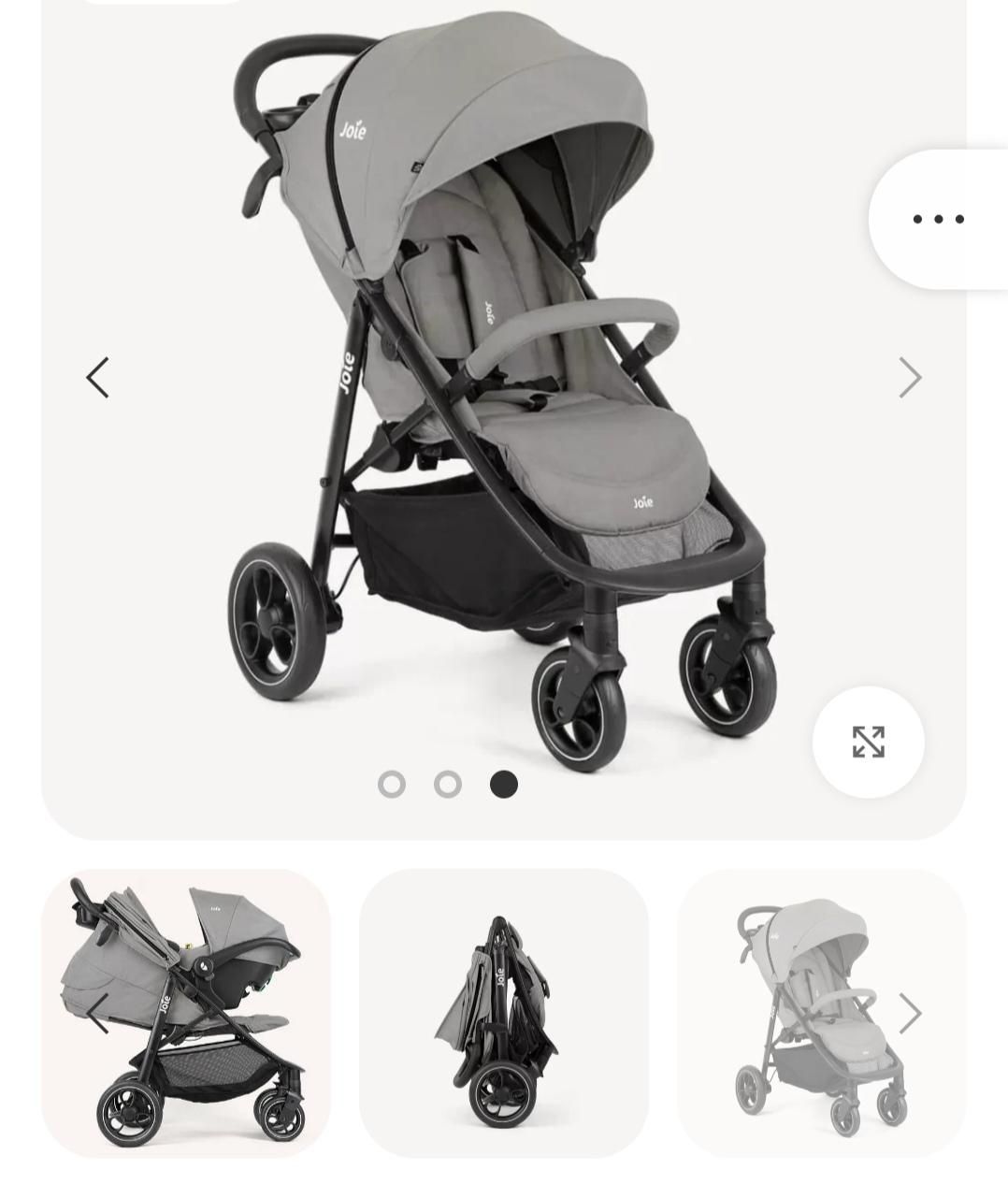View the folded stroller thumbnail
Screen dimensions: 1008x1184
(x=503, y=1013)
